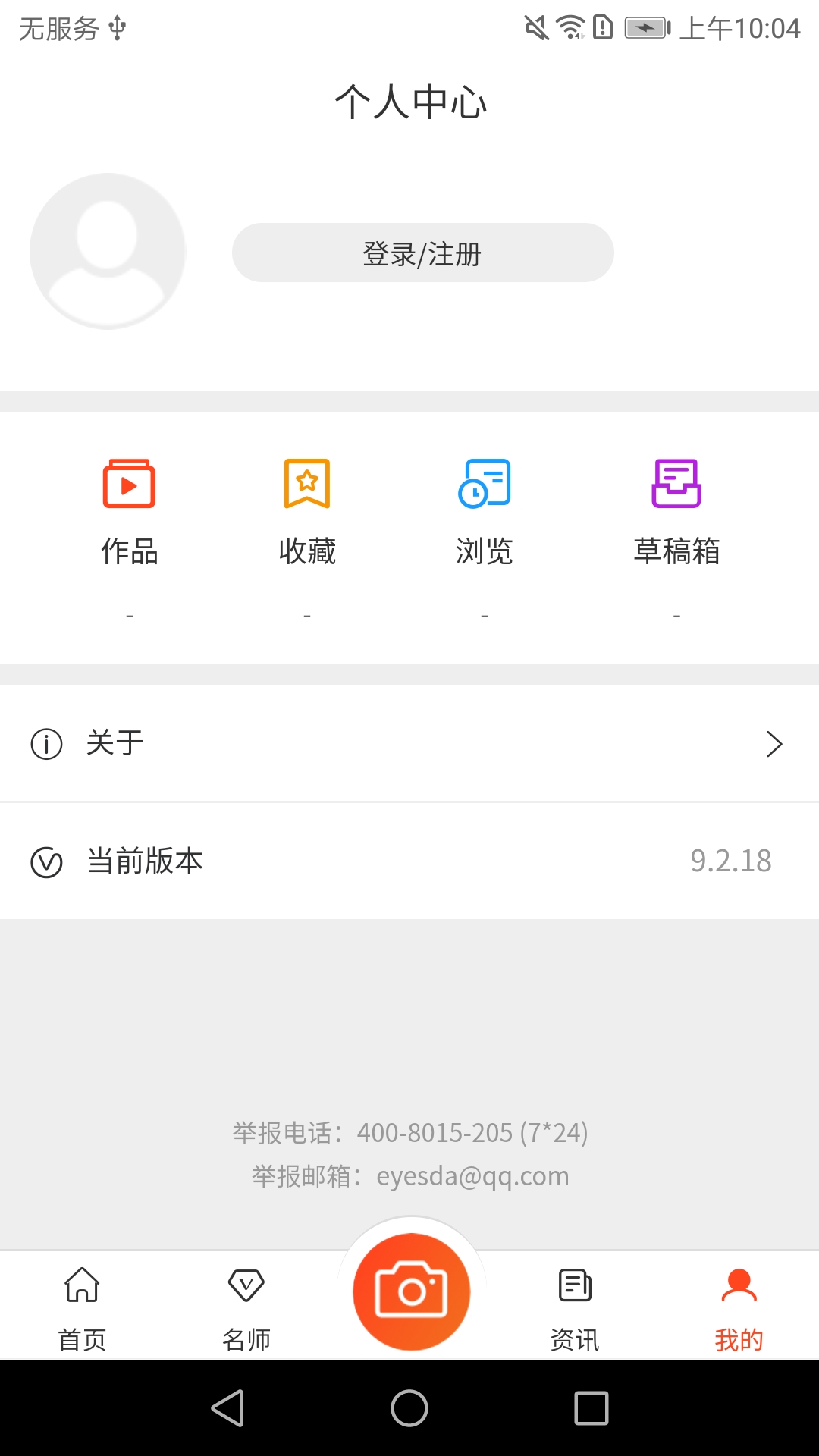
Task: Switch to the 首页 tab
Action: pos(82,1307)
